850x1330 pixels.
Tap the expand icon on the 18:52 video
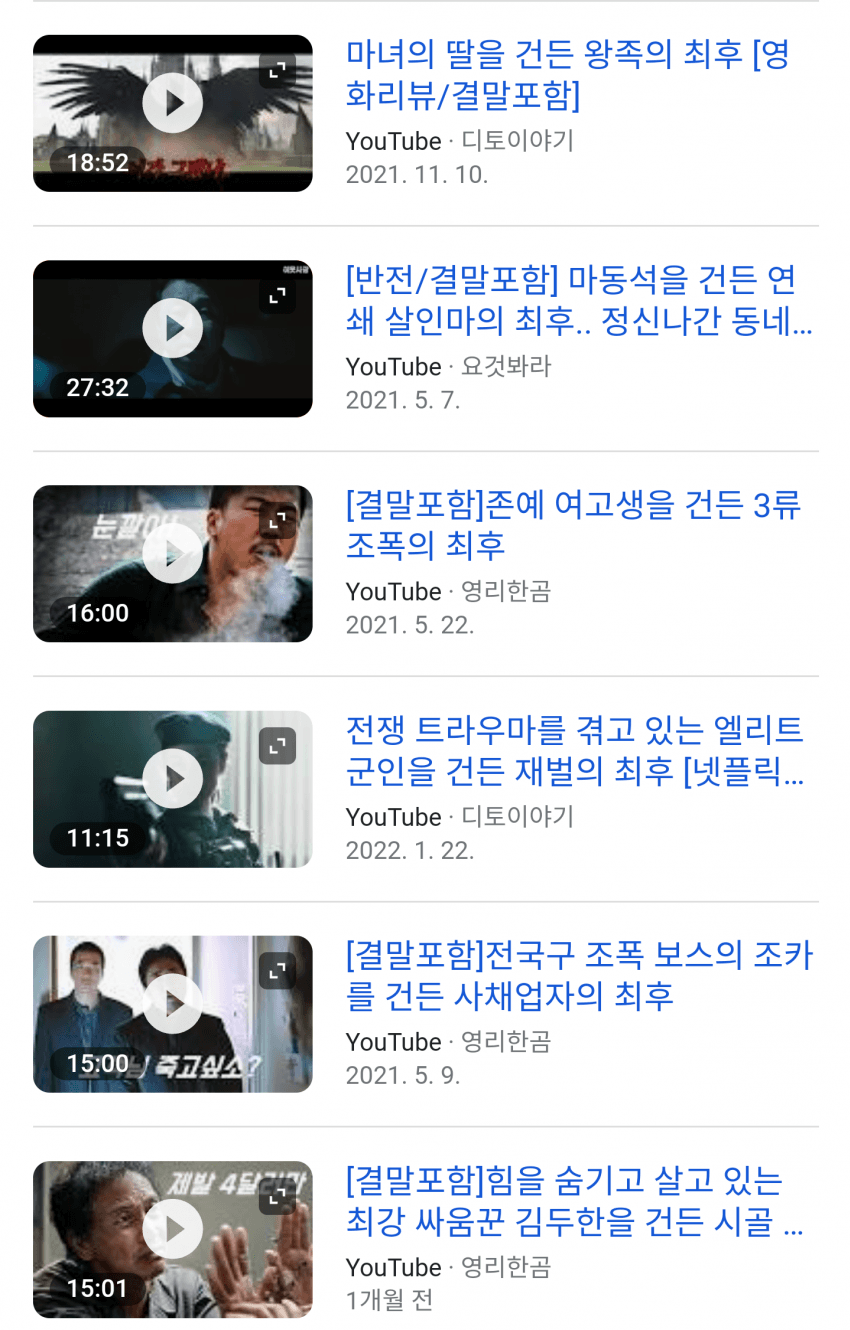tap(278, 70)
